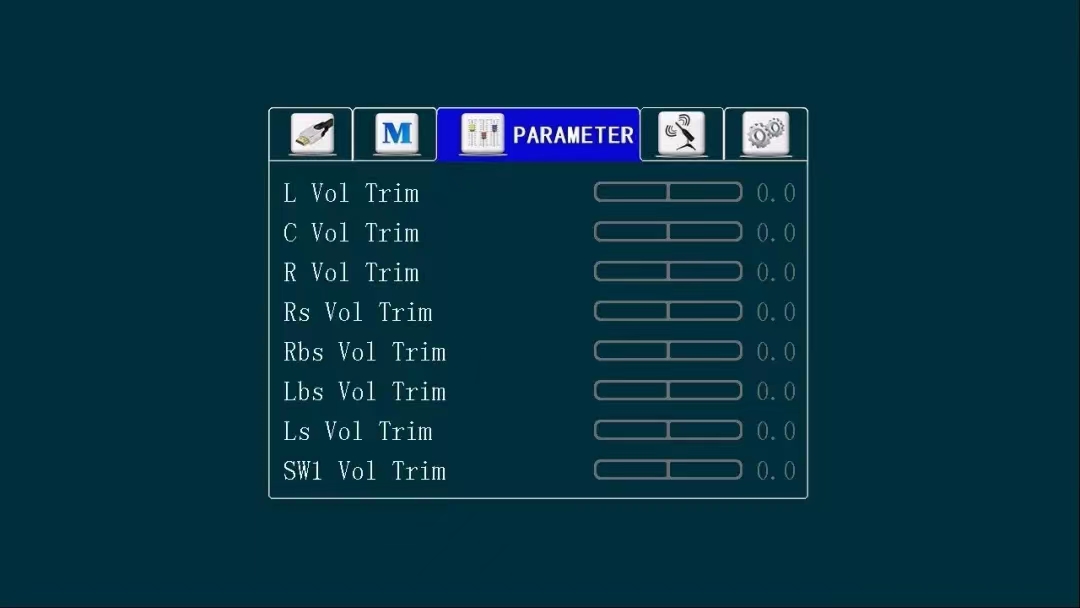
Task: Change the Rs Vol Trim slider
Action: pos(668,311)
